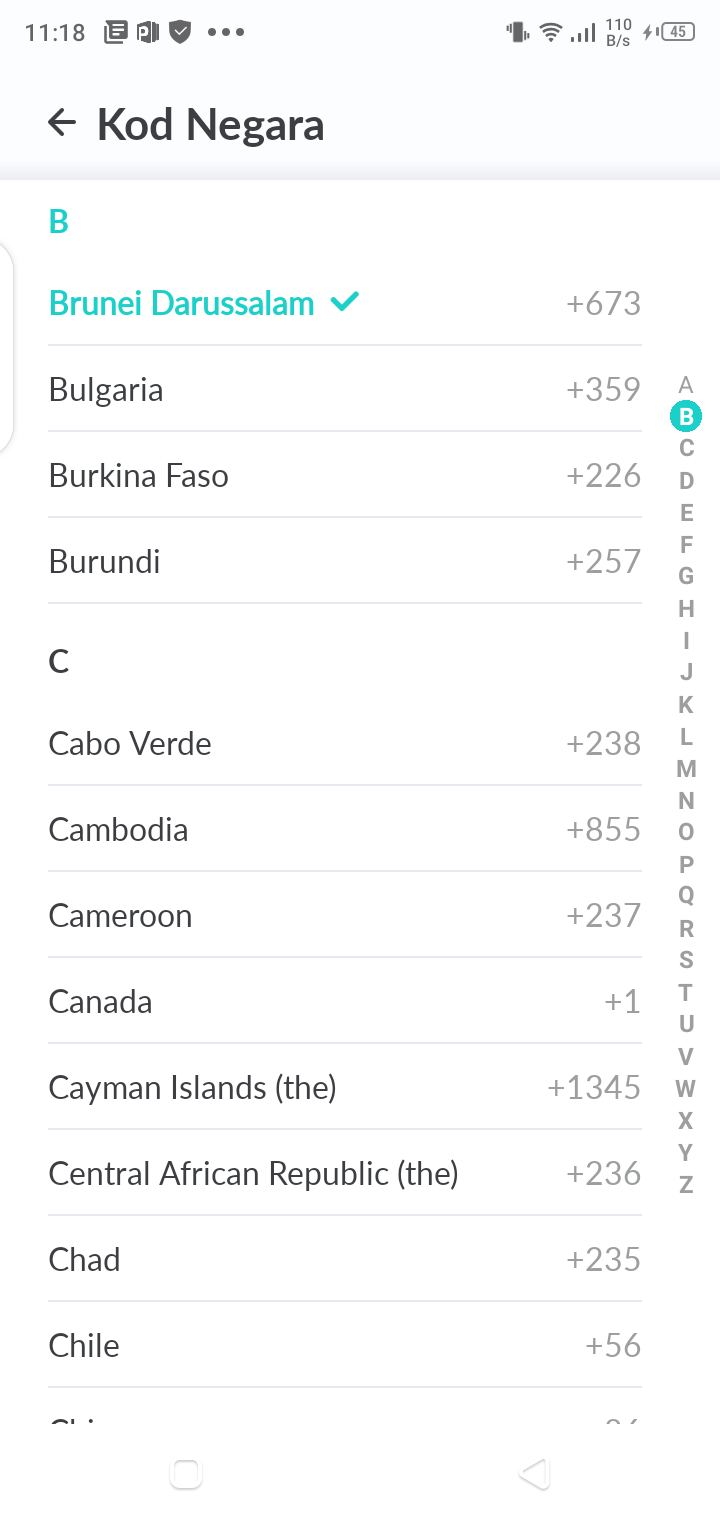Go back from Kod Negara screen
The image size is (720, 1520).
[x=62, y=124]
